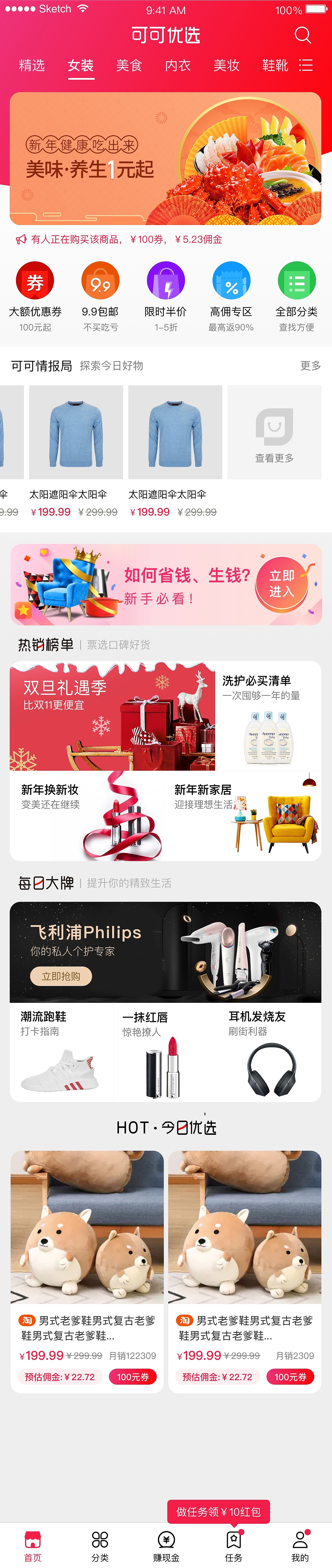Switch to the 美食 tab
The width and height of the screenshot is (332, 1568).
129,65
